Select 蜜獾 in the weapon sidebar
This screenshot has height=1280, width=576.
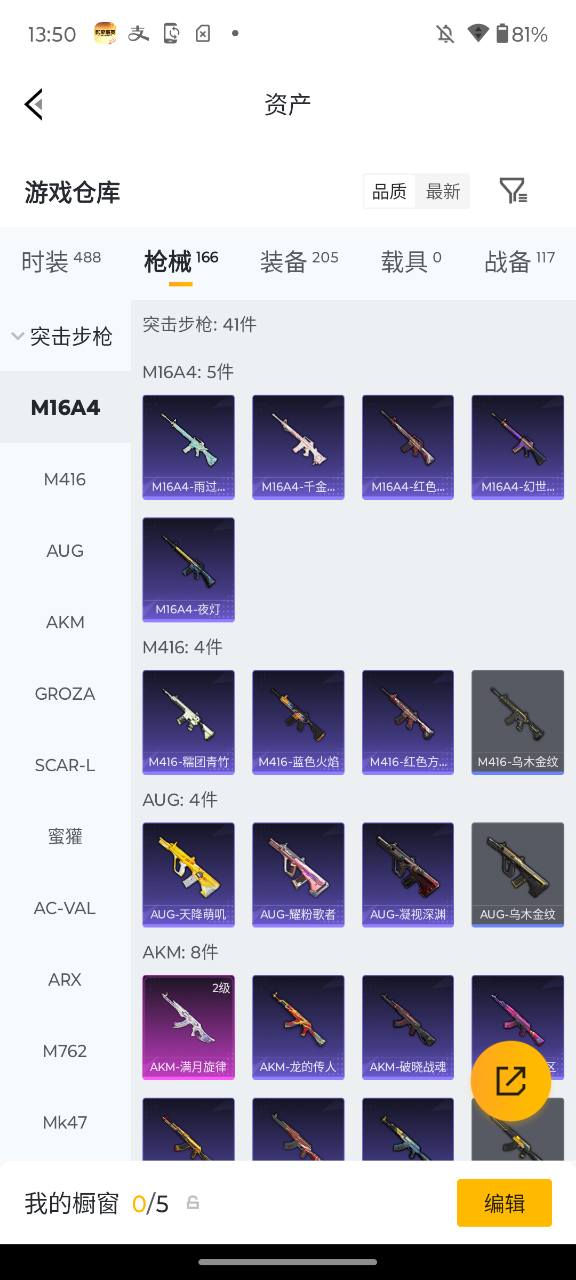(x=65, y=836)
